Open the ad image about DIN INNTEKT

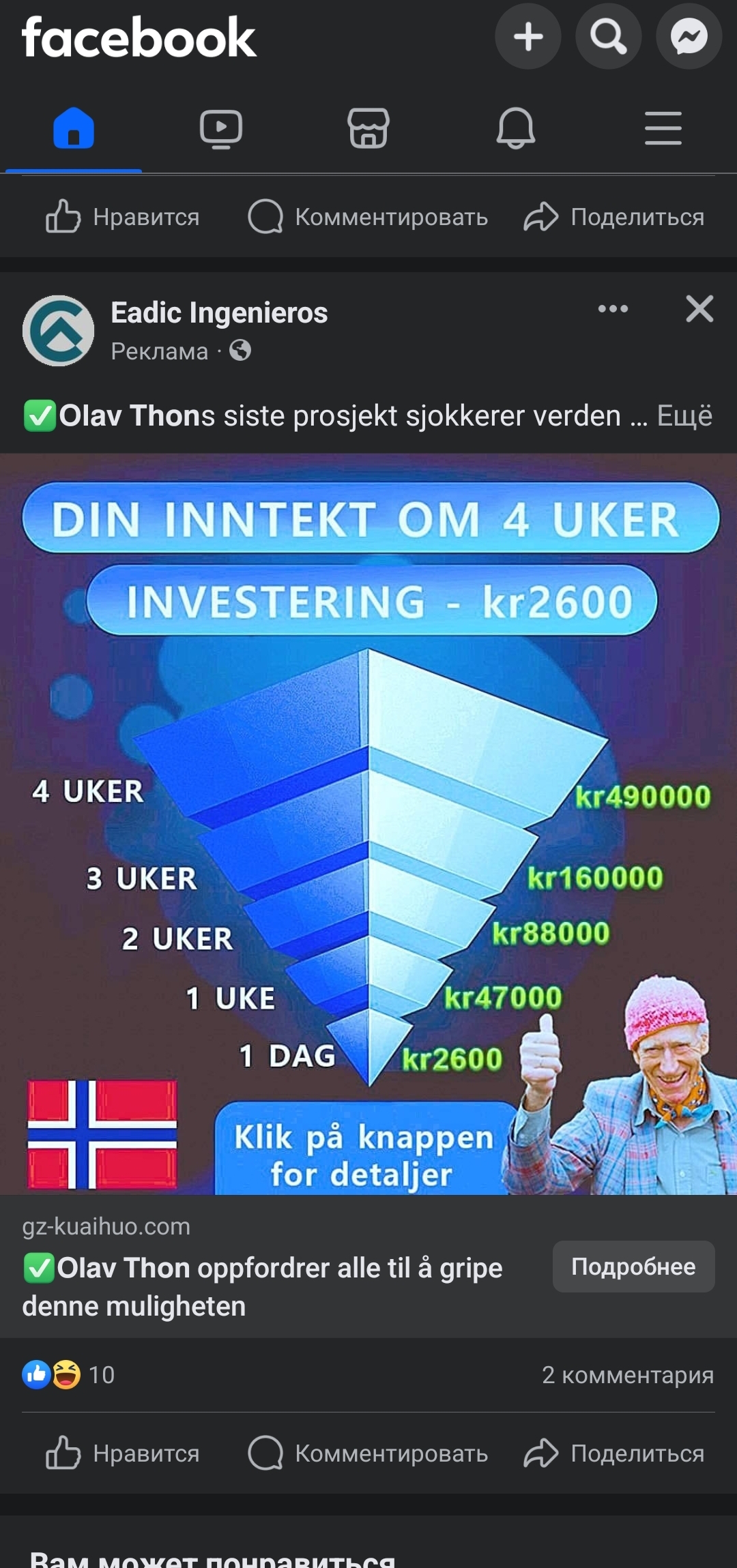(x=369, y=824)
